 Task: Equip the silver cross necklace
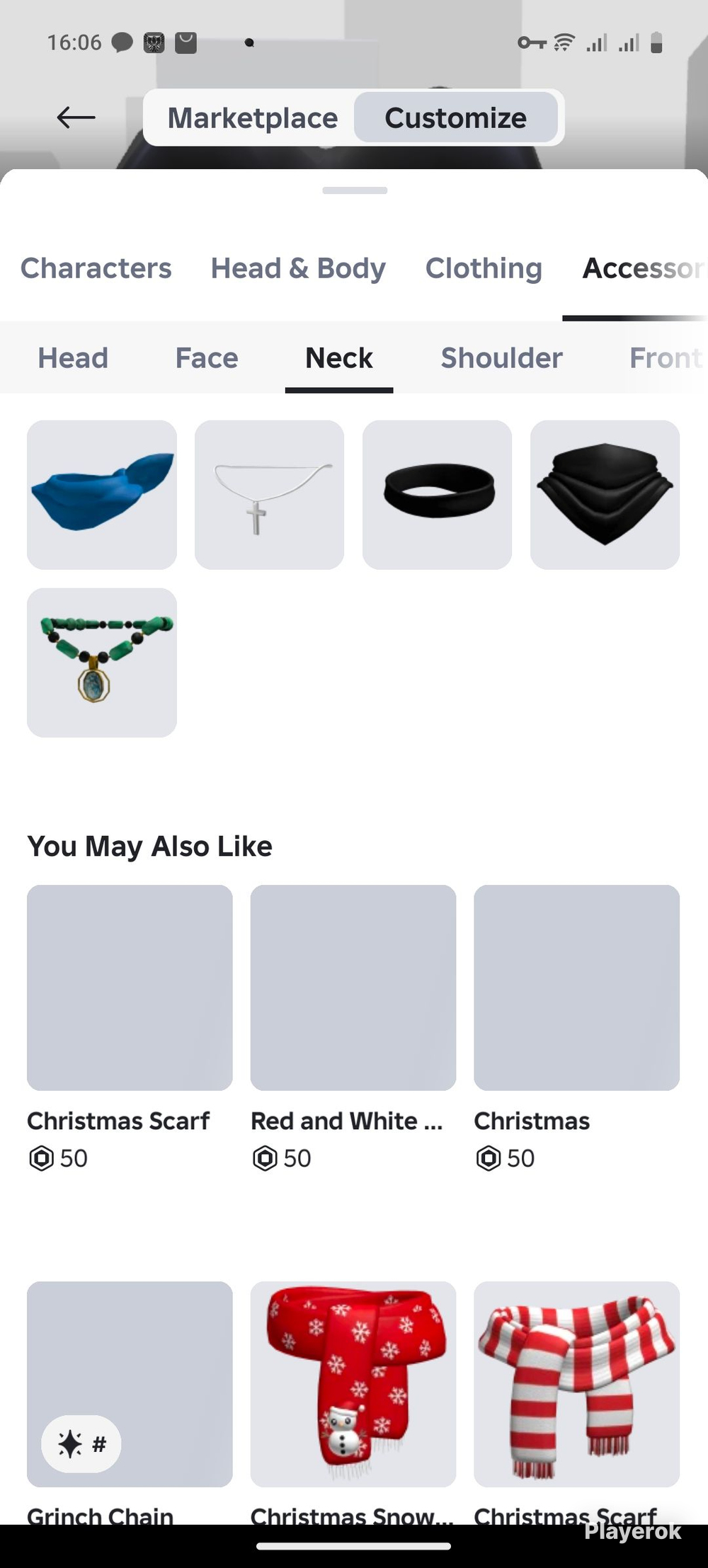tap(270, 495)
